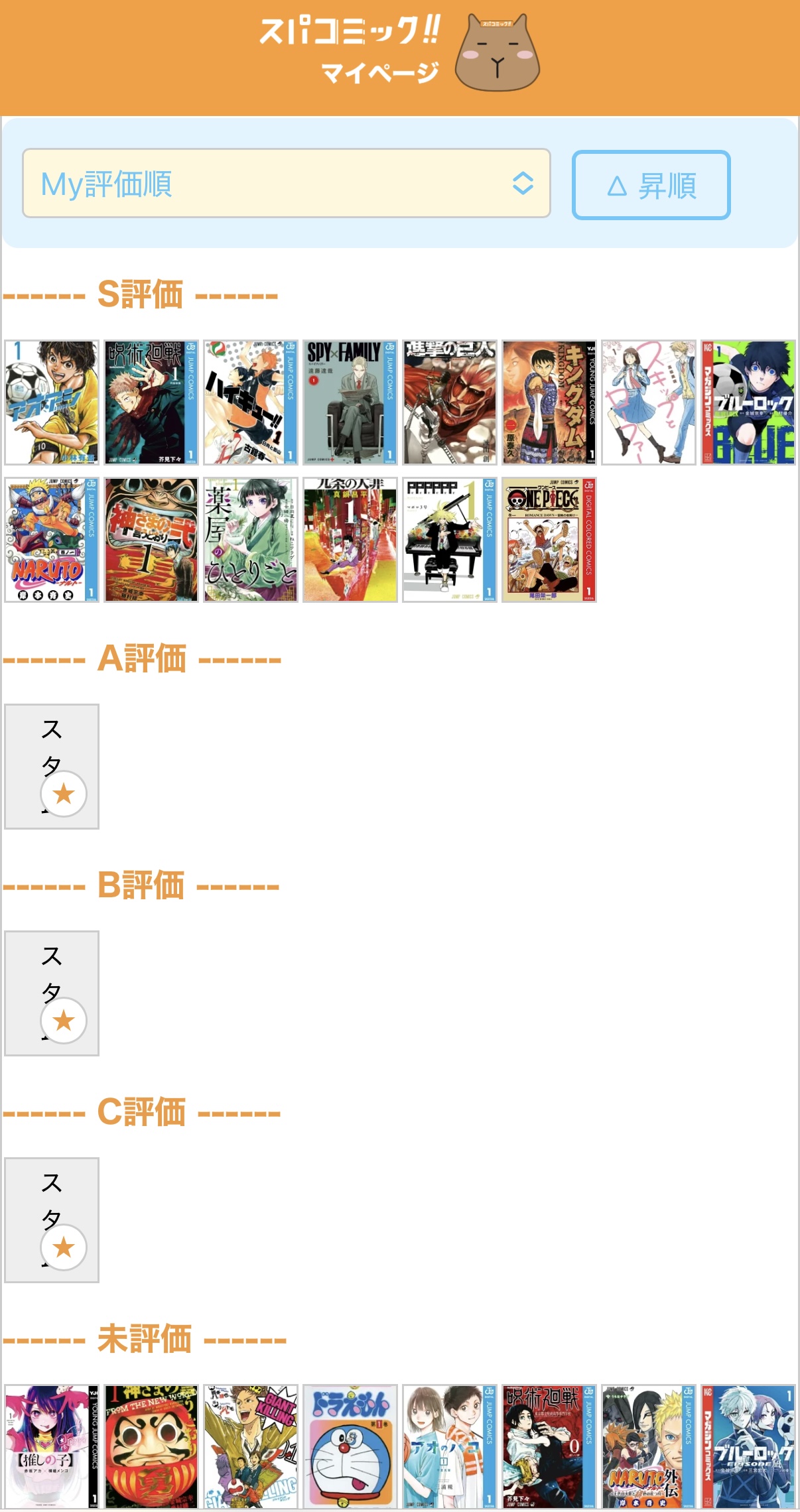Open the Jujutsu Kaisen volume 1 cover in S評価

[x=151, y=403]
